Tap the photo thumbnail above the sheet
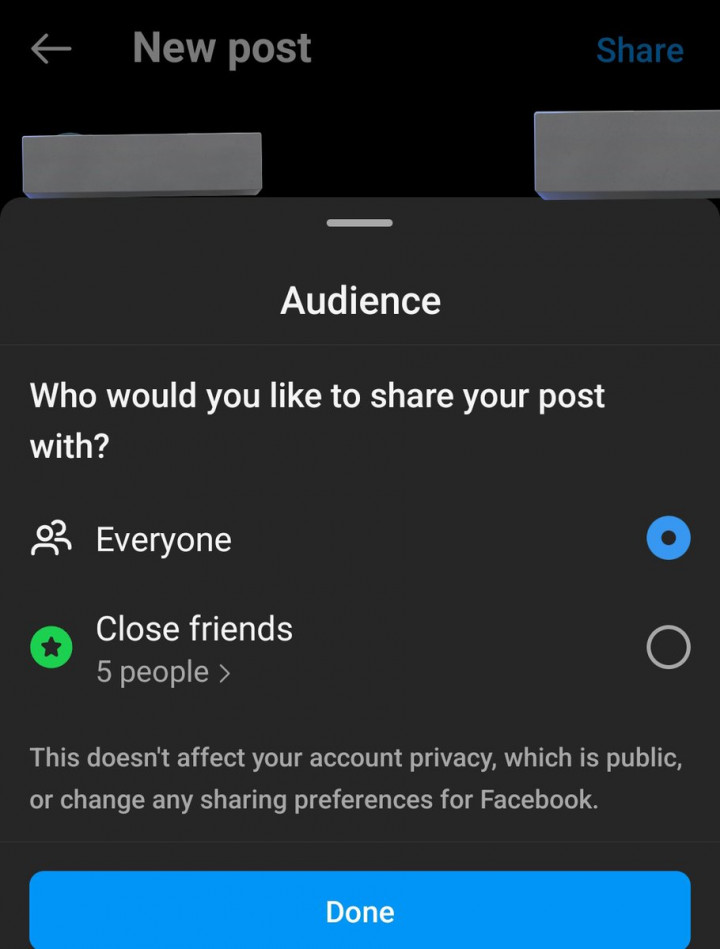Screen dimensions: 720x949 (x=140, y=160)
